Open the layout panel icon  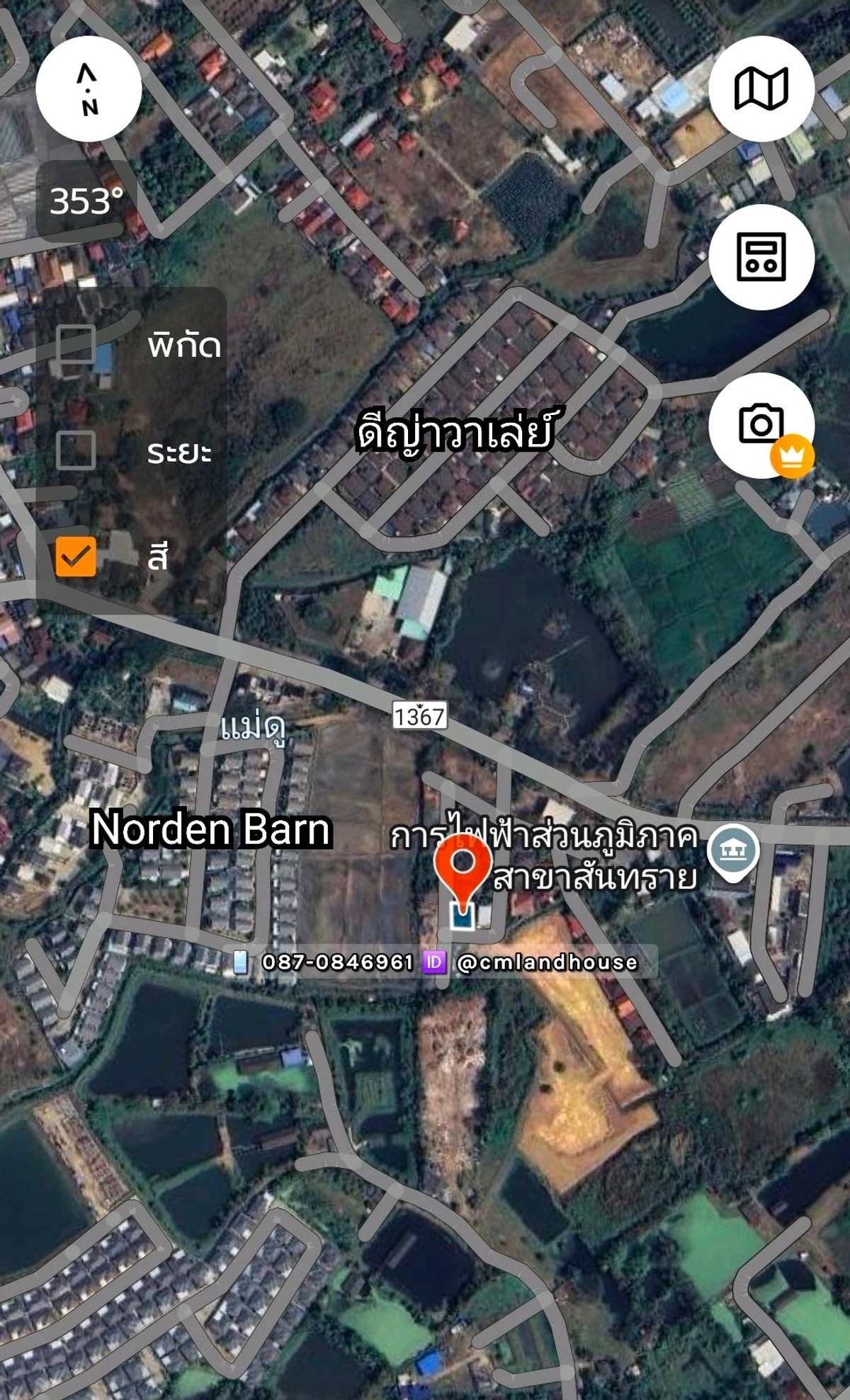click(761, 257)
